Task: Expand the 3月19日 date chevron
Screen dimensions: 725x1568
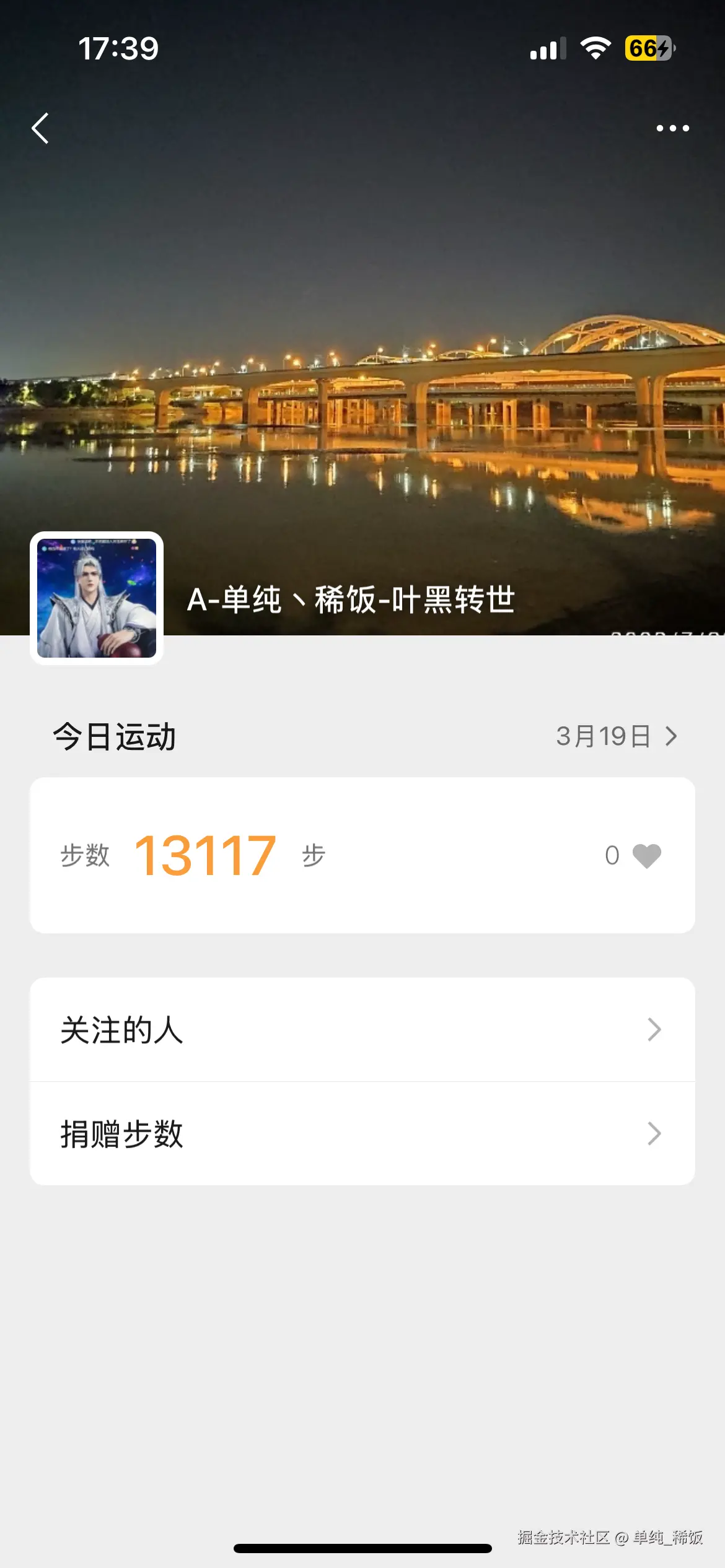Action: click(x=672, y=737)
